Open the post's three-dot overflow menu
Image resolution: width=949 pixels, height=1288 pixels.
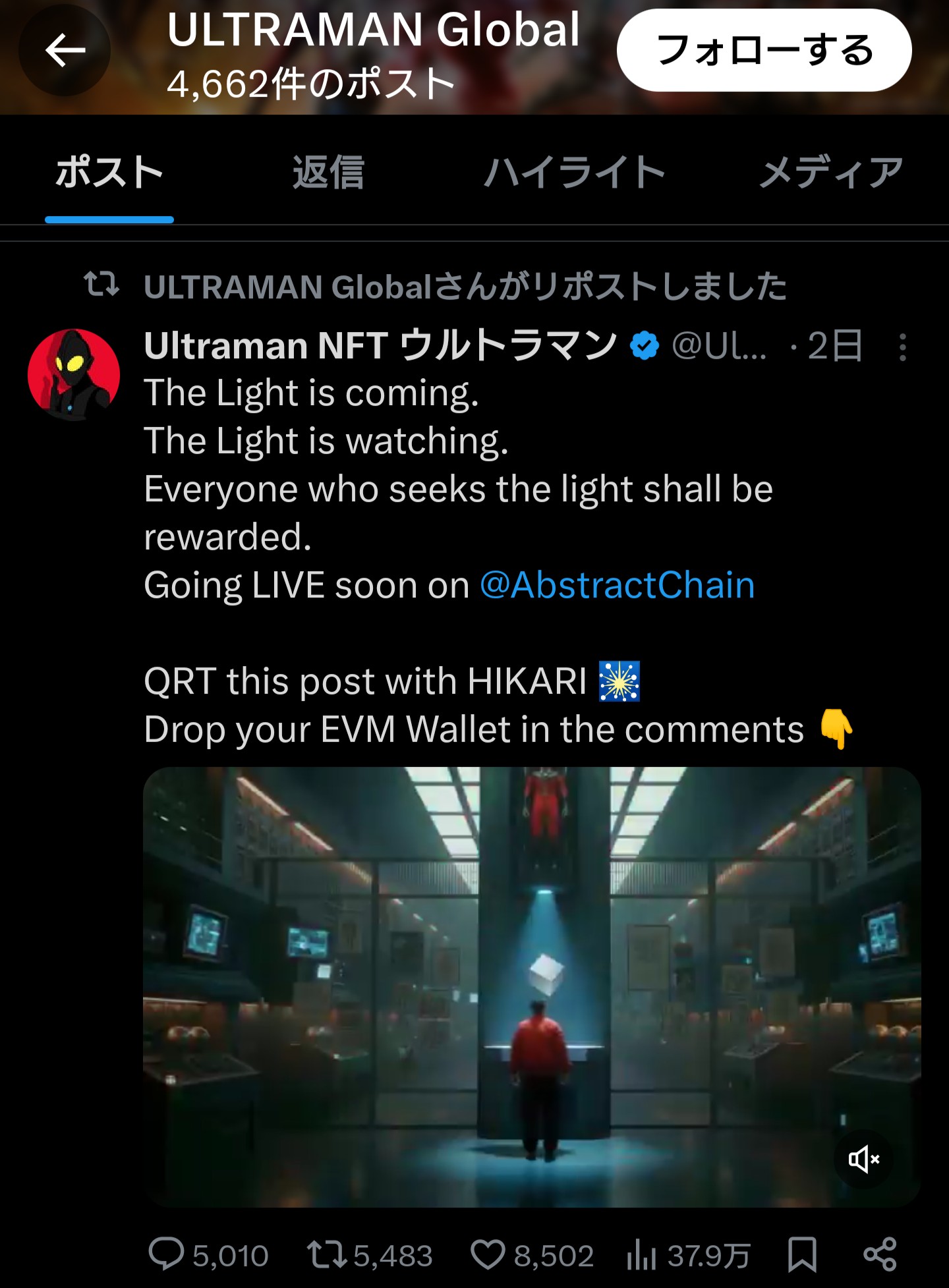click(902, 347)
